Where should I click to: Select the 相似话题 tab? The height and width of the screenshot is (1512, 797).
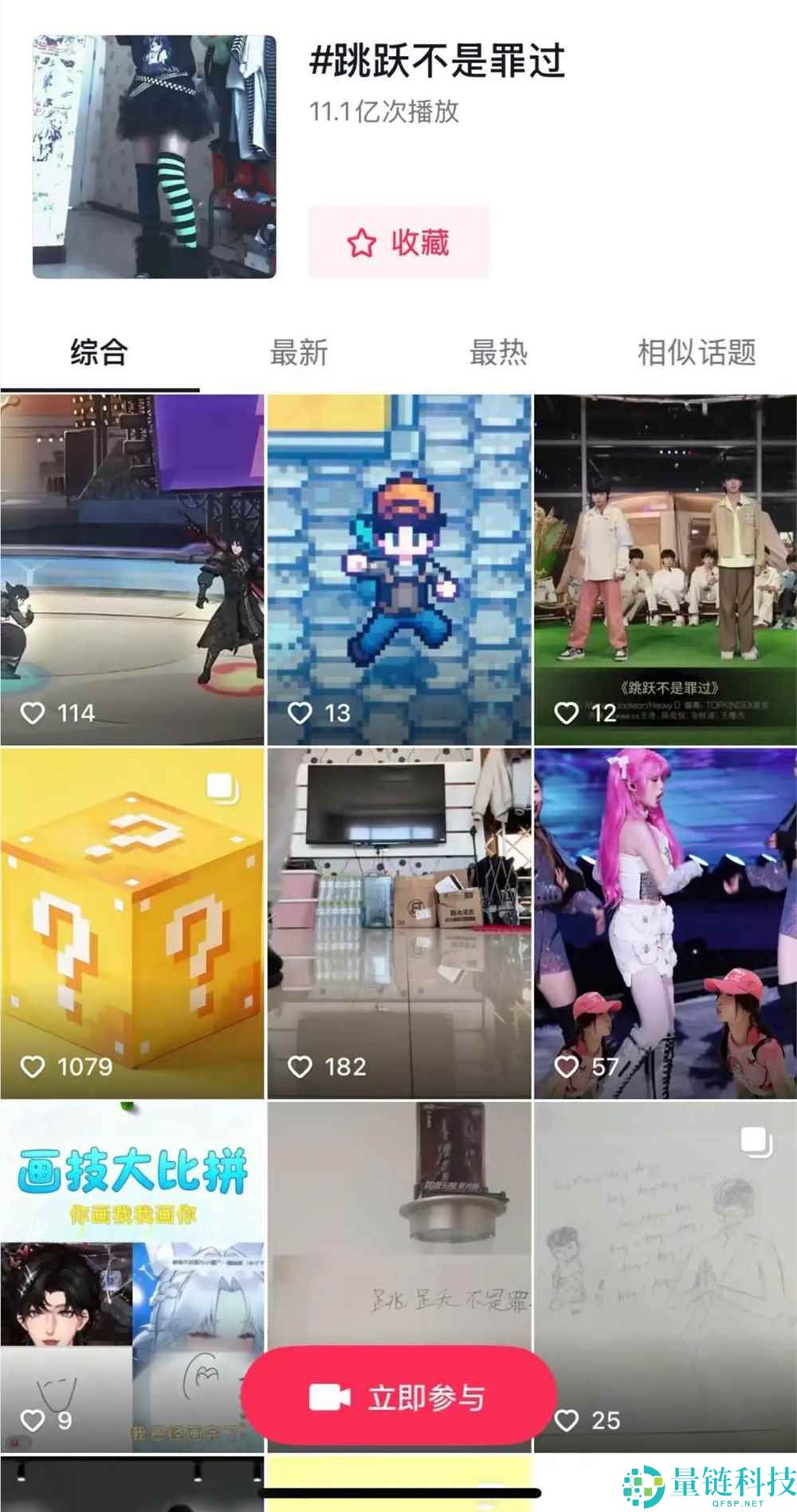[696, 354]
